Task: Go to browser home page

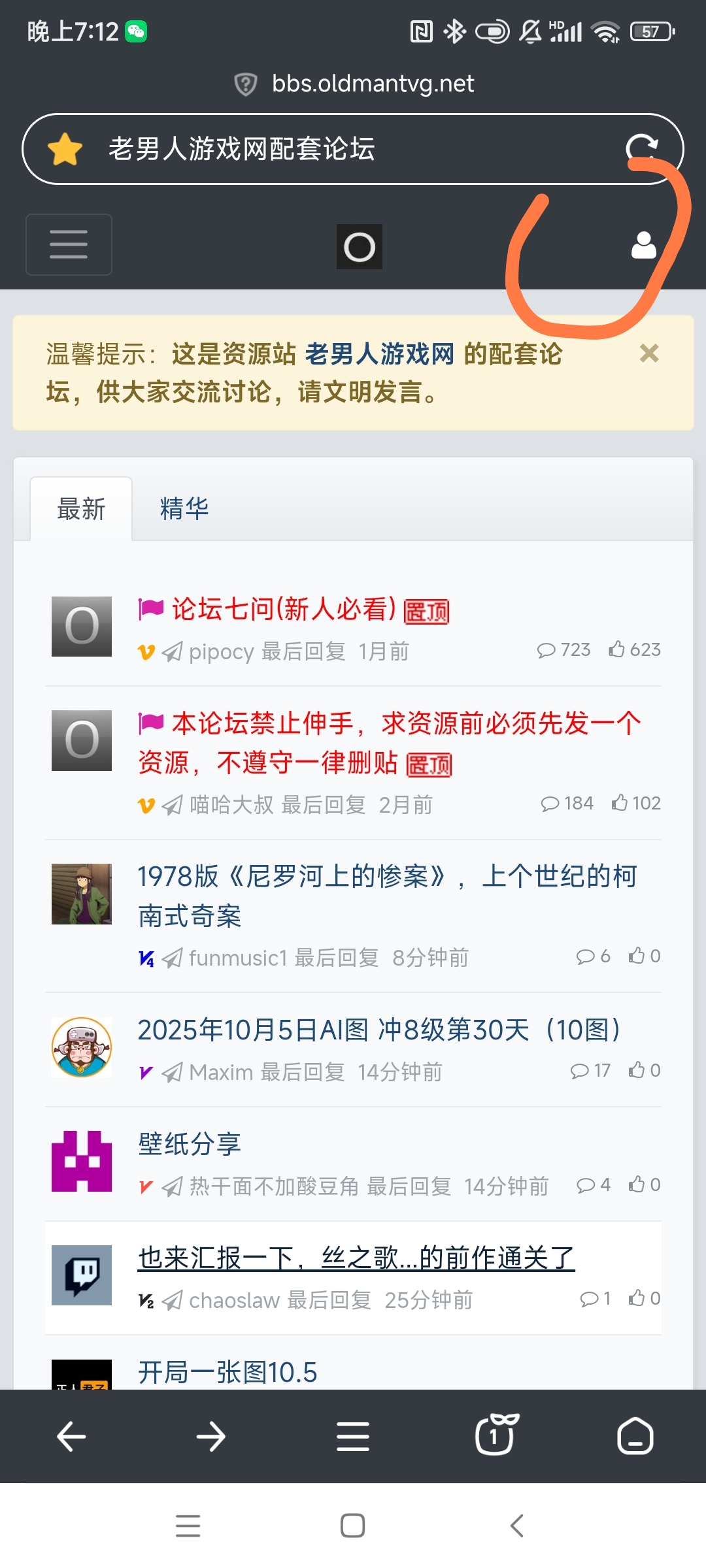Action: point(635,1437)
